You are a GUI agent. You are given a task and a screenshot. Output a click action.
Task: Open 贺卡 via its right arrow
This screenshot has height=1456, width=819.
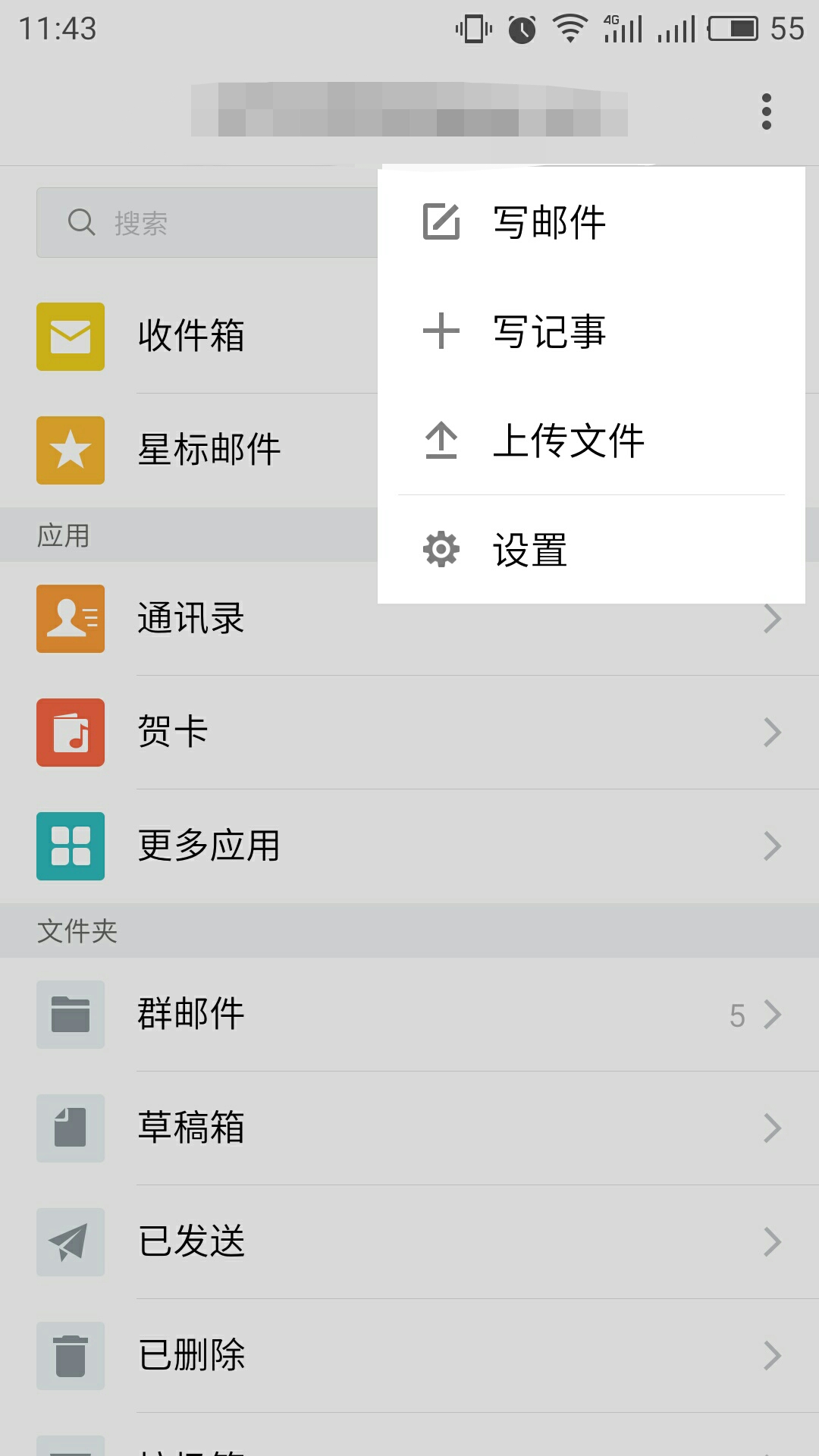(772, 733)
